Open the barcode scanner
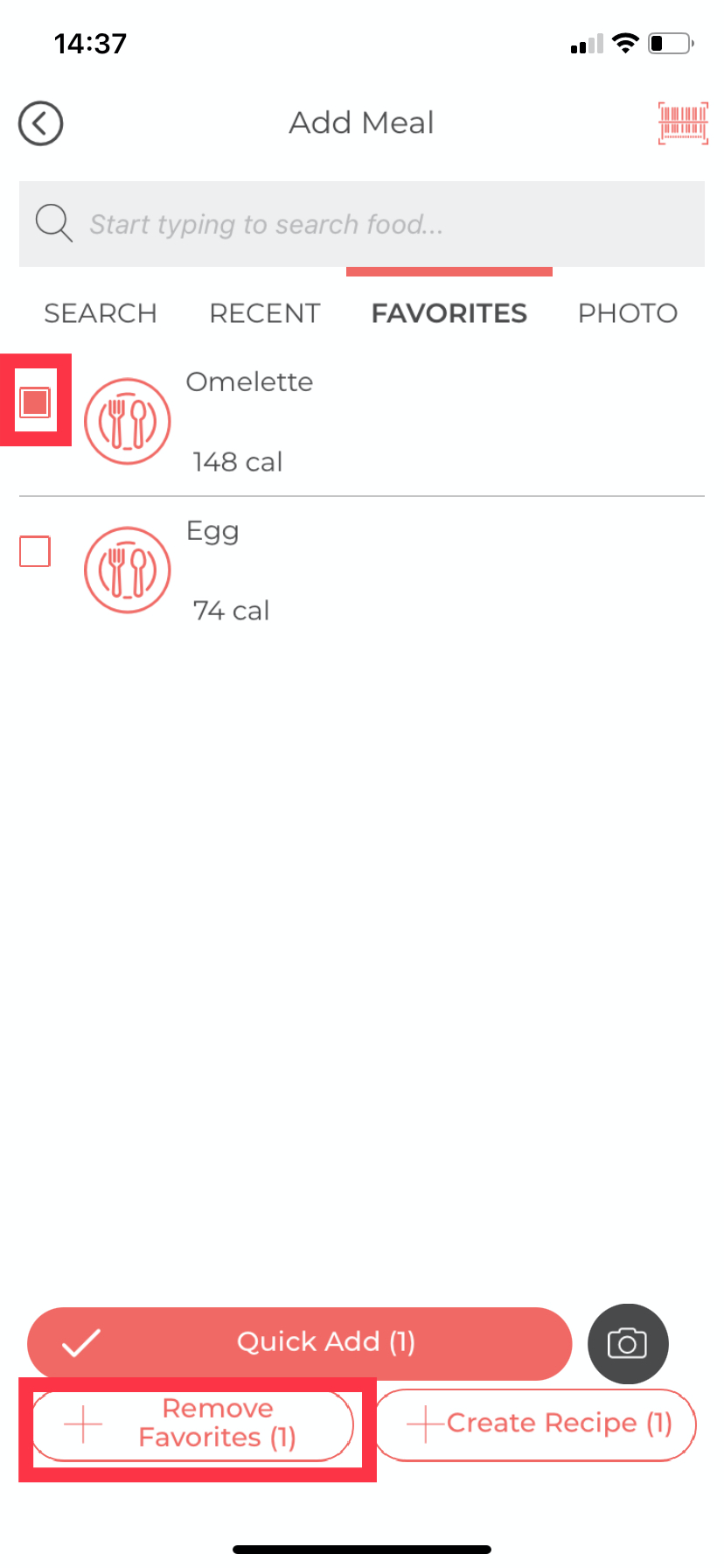 683,123
